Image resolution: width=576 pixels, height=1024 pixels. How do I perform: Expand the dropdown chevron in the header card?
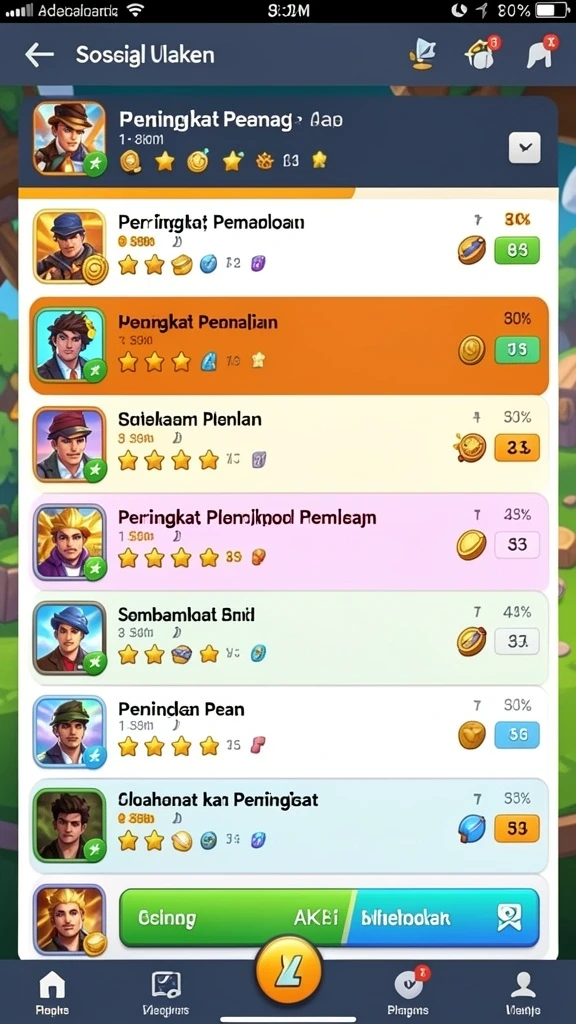(524, 148)
